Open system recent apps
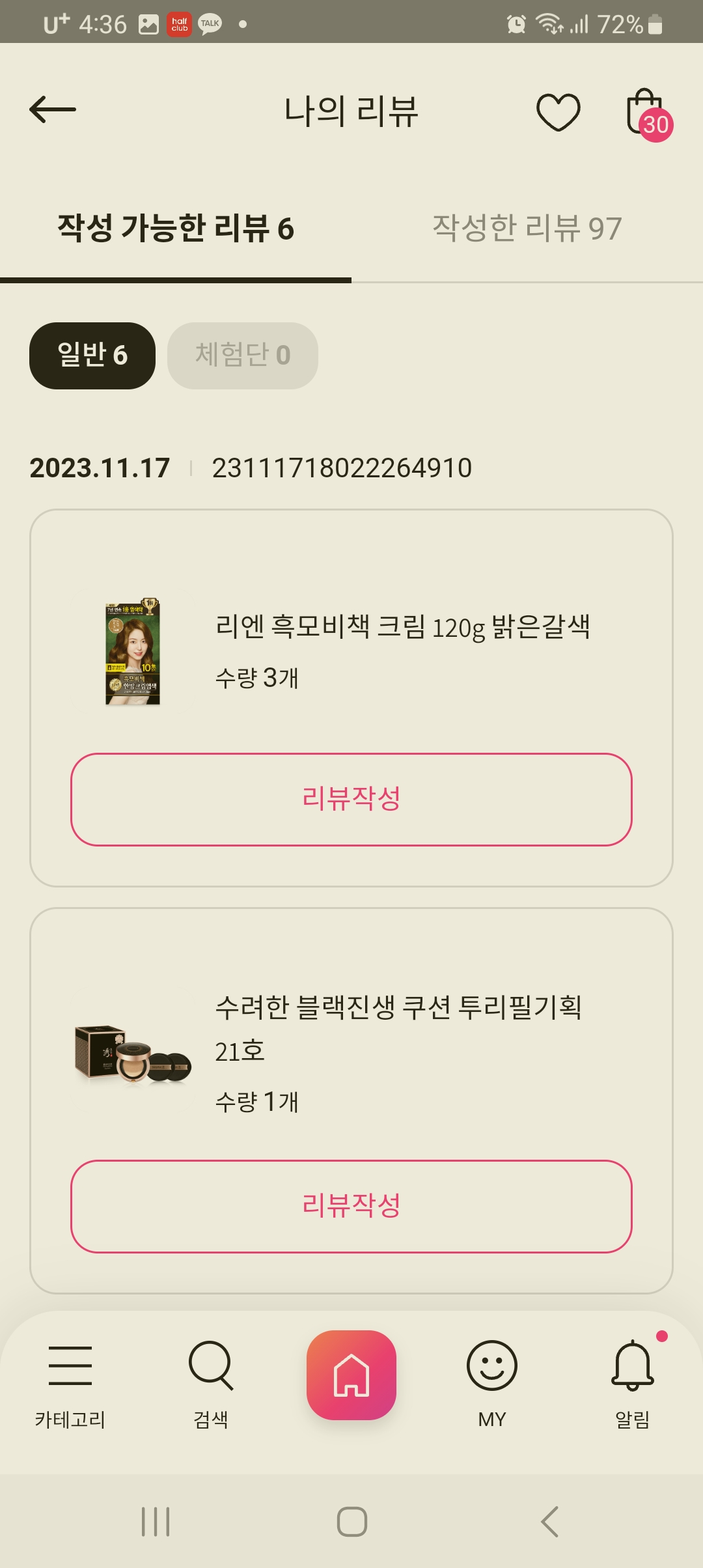The image size is (703, 1568). [x=156, y=1522]
